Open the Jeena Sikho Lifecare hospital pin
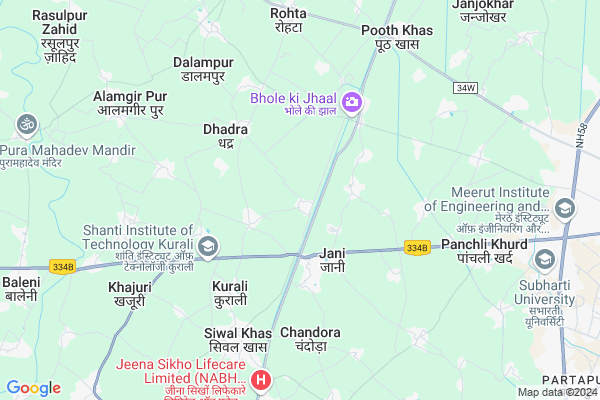The image size is (600, 400). pos(261,380)
